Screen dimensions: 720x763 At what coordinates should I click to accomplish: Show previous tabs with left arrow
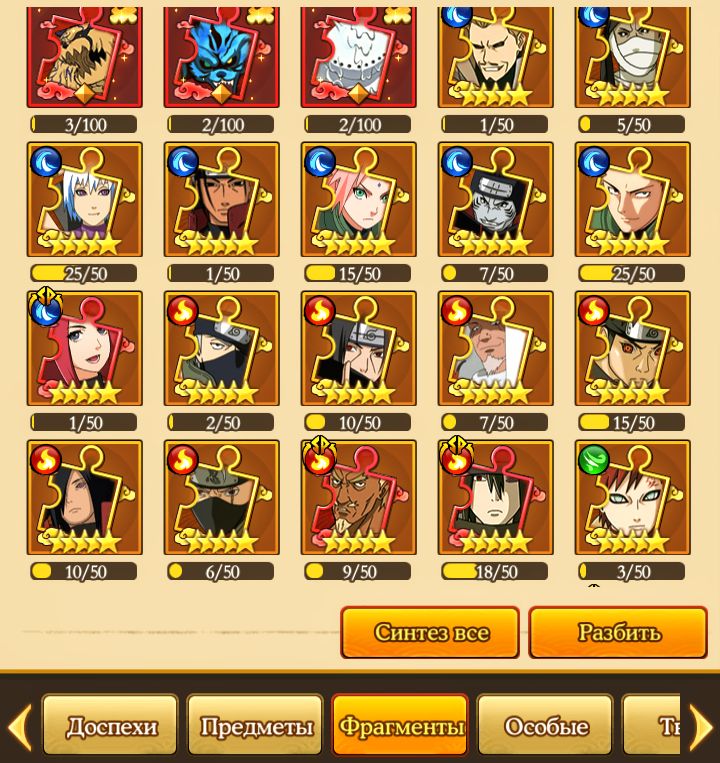click(19, 727)
